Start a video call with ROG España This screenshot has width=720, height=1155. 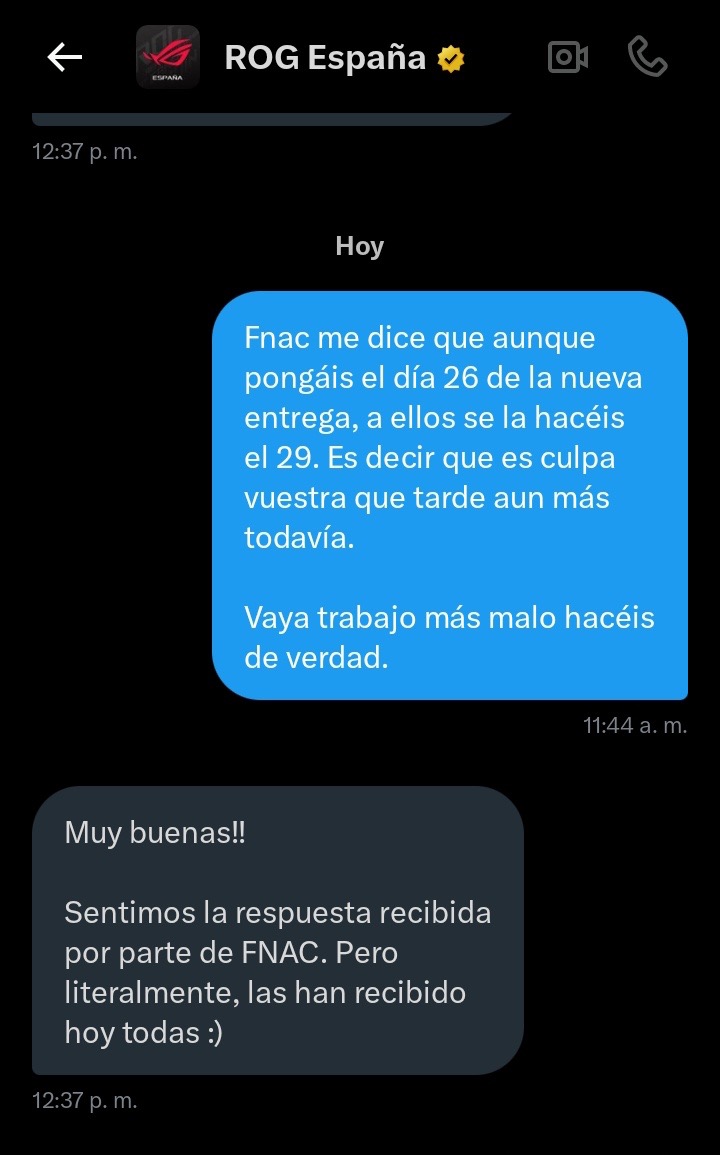(568, 58)
